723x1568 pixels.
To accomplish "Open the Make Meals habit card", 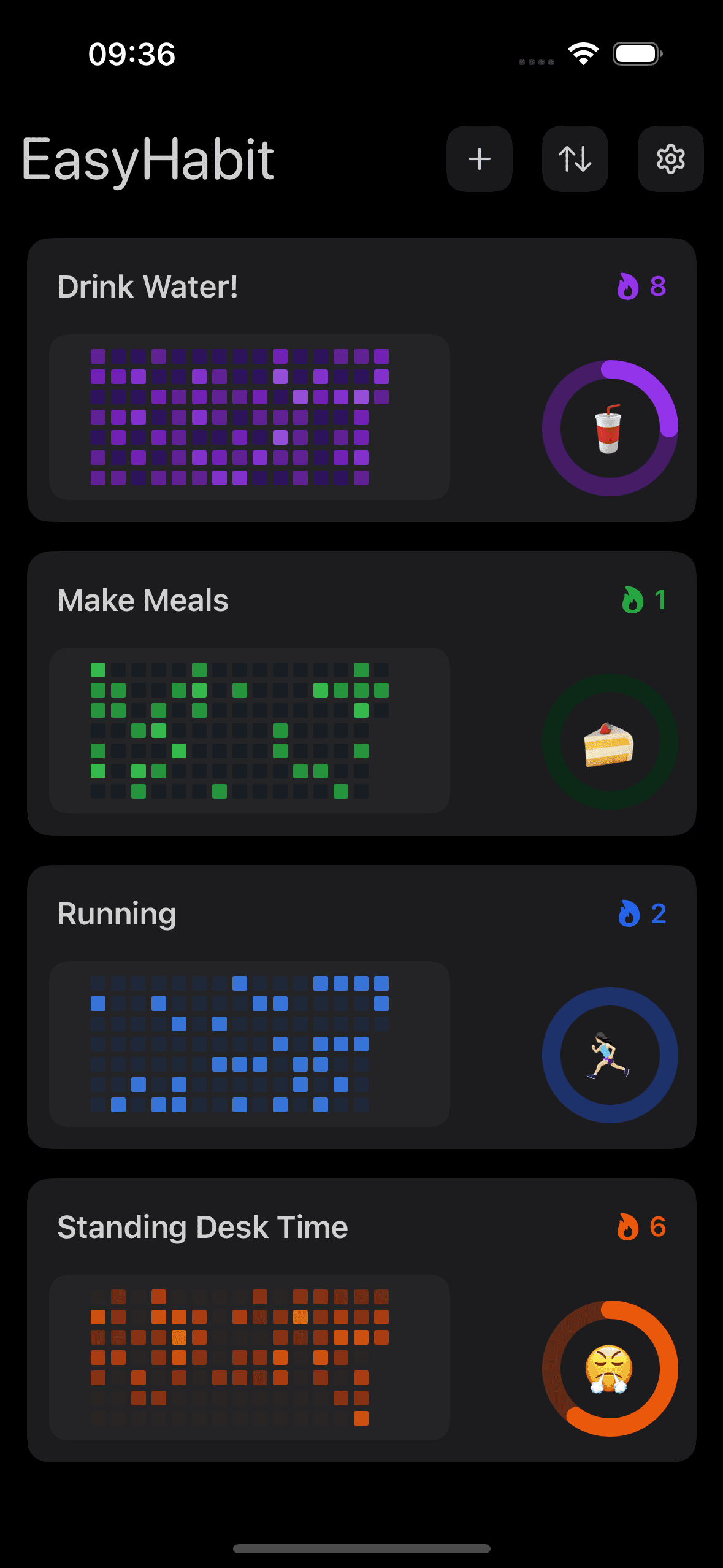I will click(x=143, y=601).
